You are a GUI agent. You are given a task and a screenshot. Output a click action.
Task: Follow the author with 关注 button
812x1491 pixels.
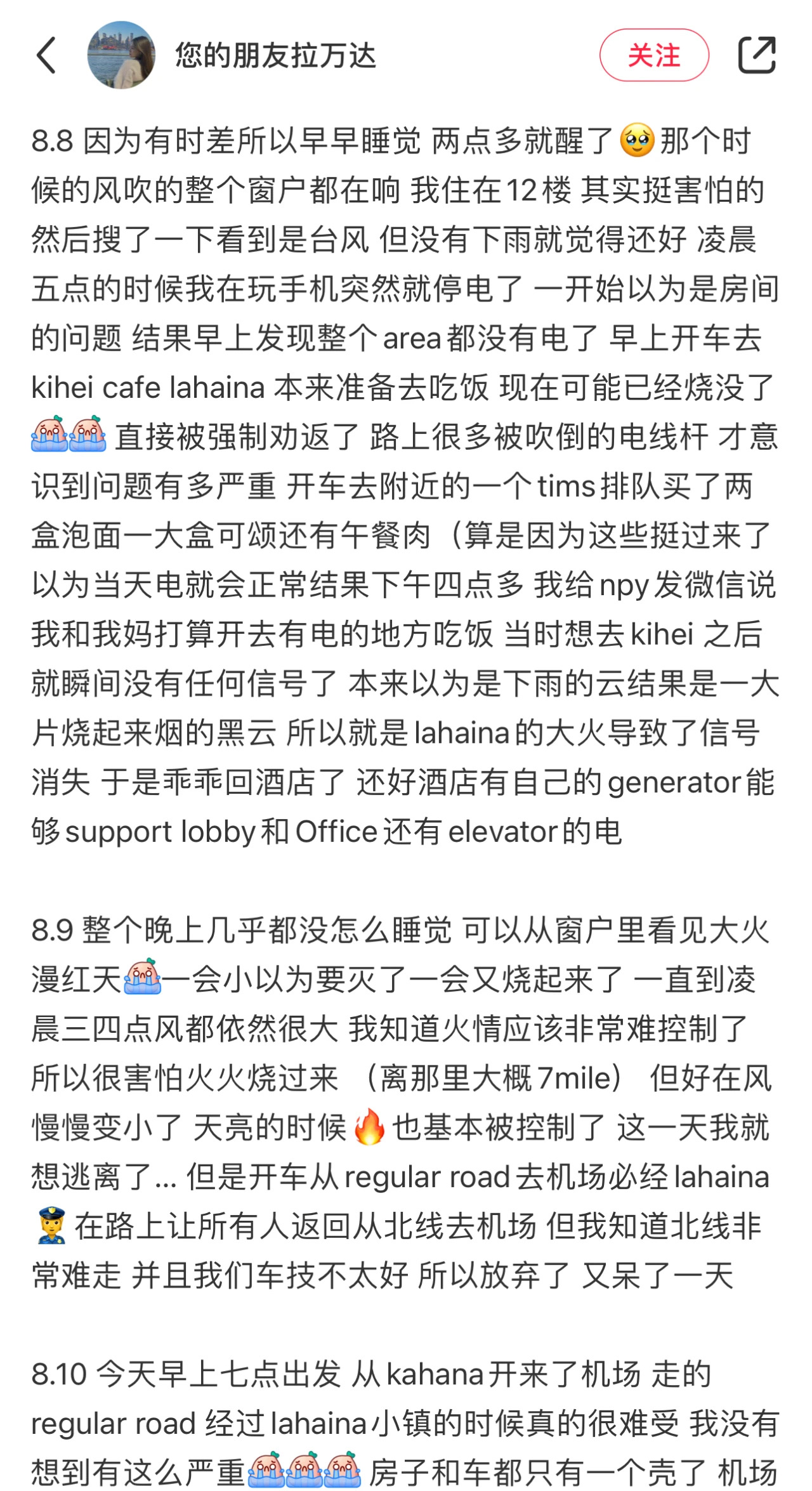tap(653, 55)
